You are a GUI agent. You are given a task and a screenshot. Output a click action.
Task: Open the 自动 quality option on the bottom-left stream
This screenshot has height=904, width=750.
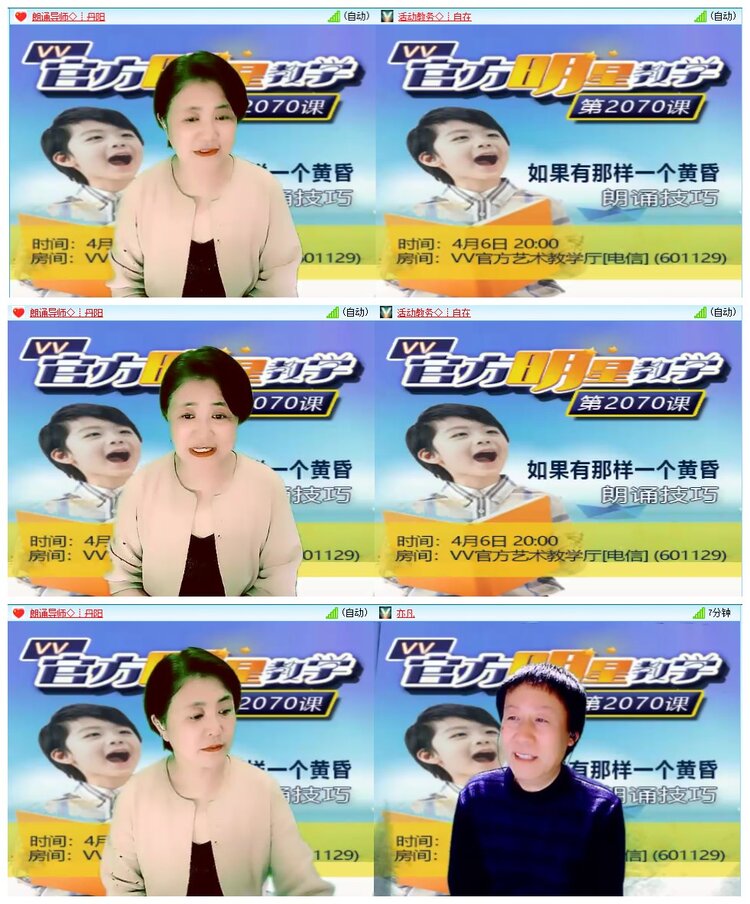click(x=355, y=613)
